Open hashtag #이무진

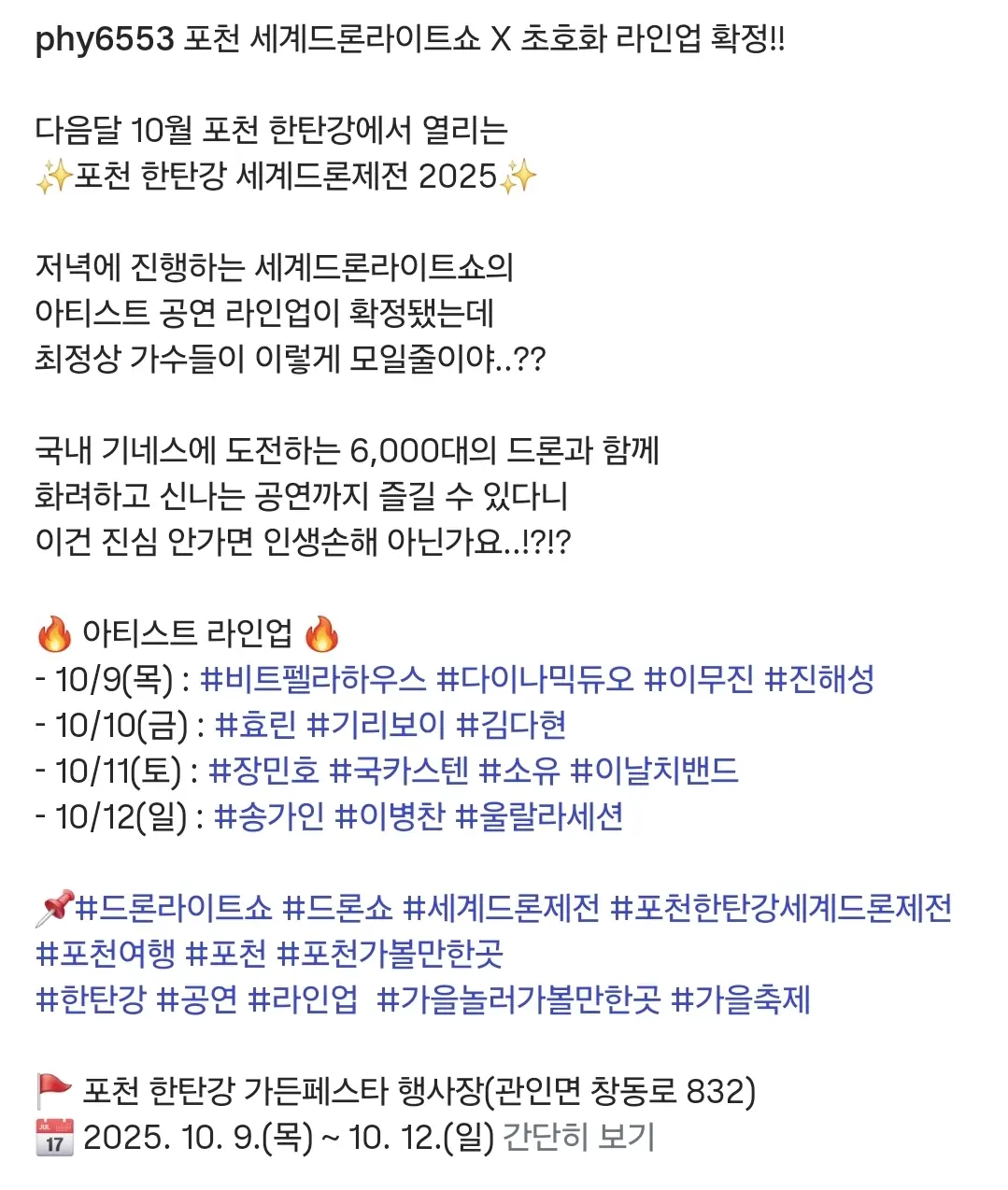[x=699, y=679]
